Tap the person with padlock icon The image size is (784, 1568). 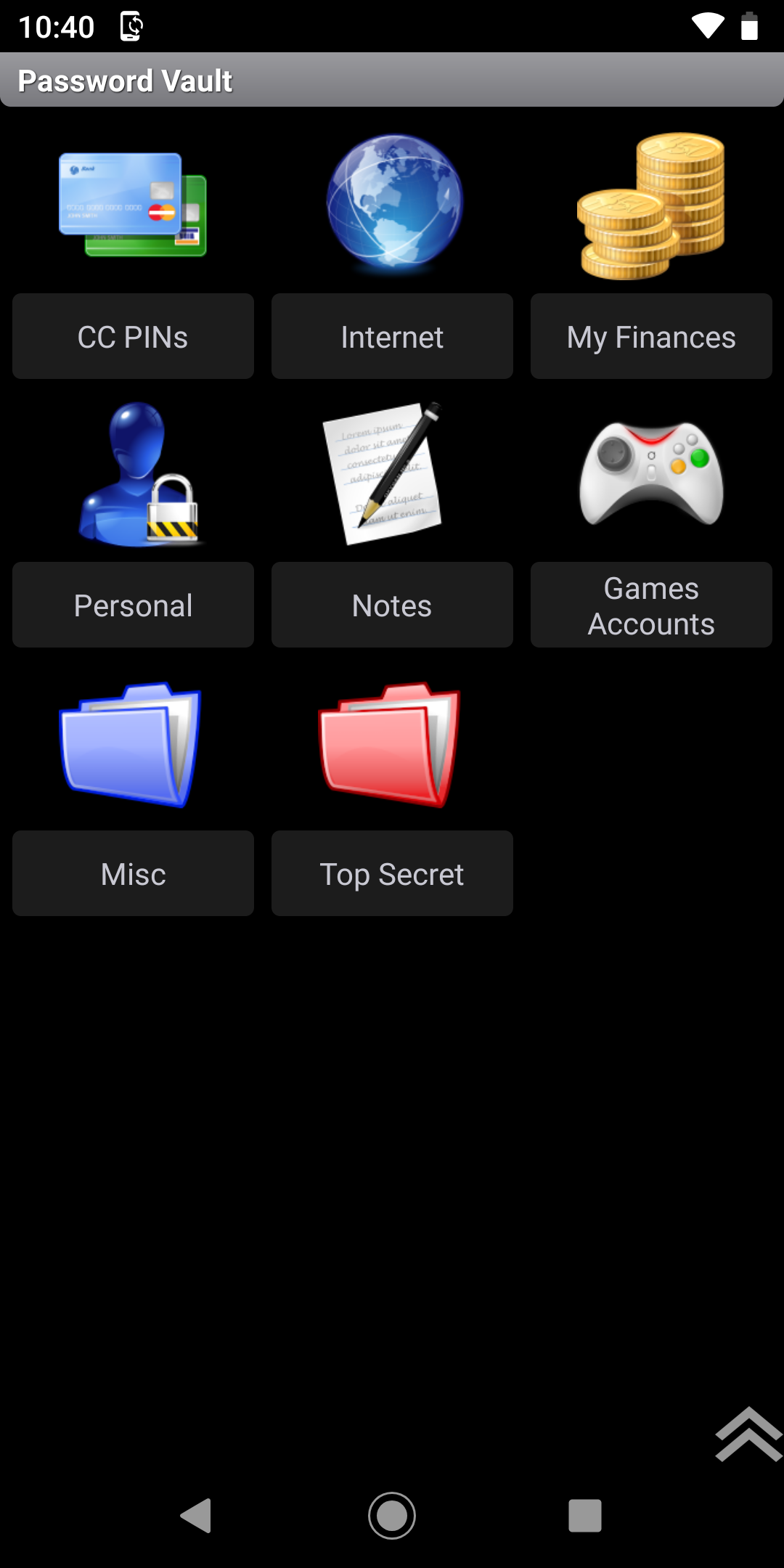138,474
